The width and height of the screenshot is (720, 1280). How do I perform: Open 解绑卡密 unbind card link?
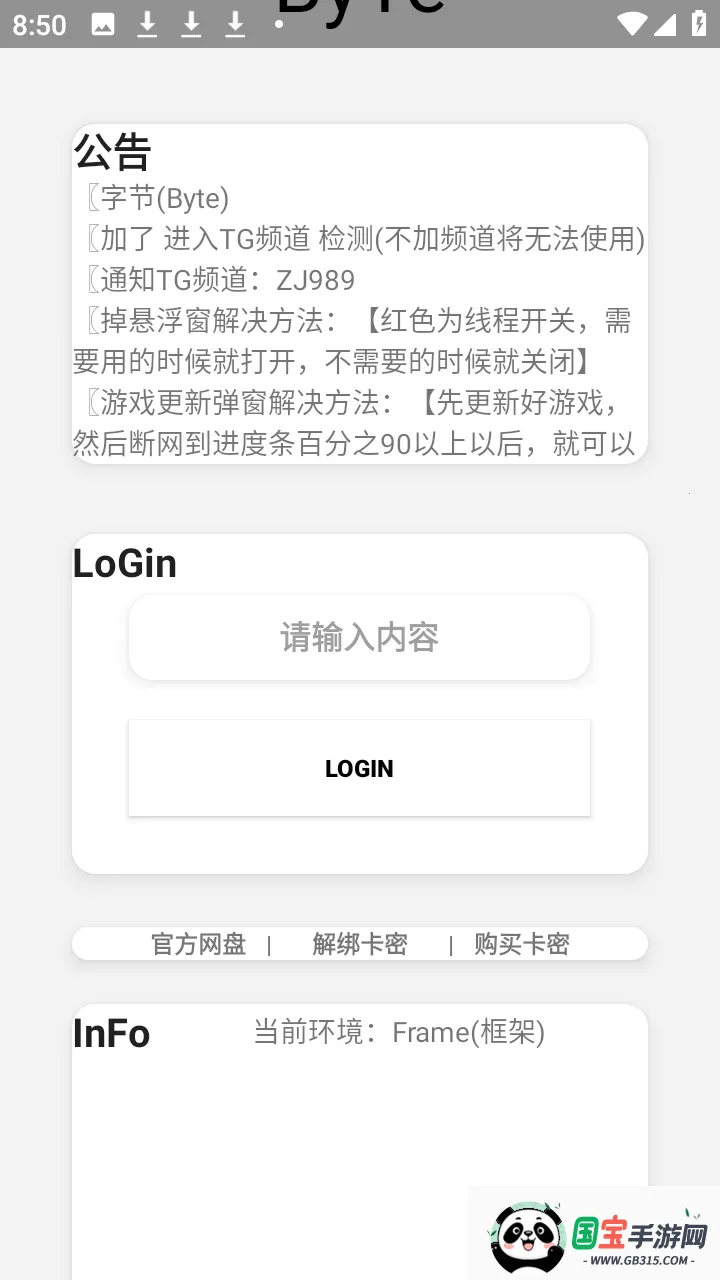click(359, 943)
